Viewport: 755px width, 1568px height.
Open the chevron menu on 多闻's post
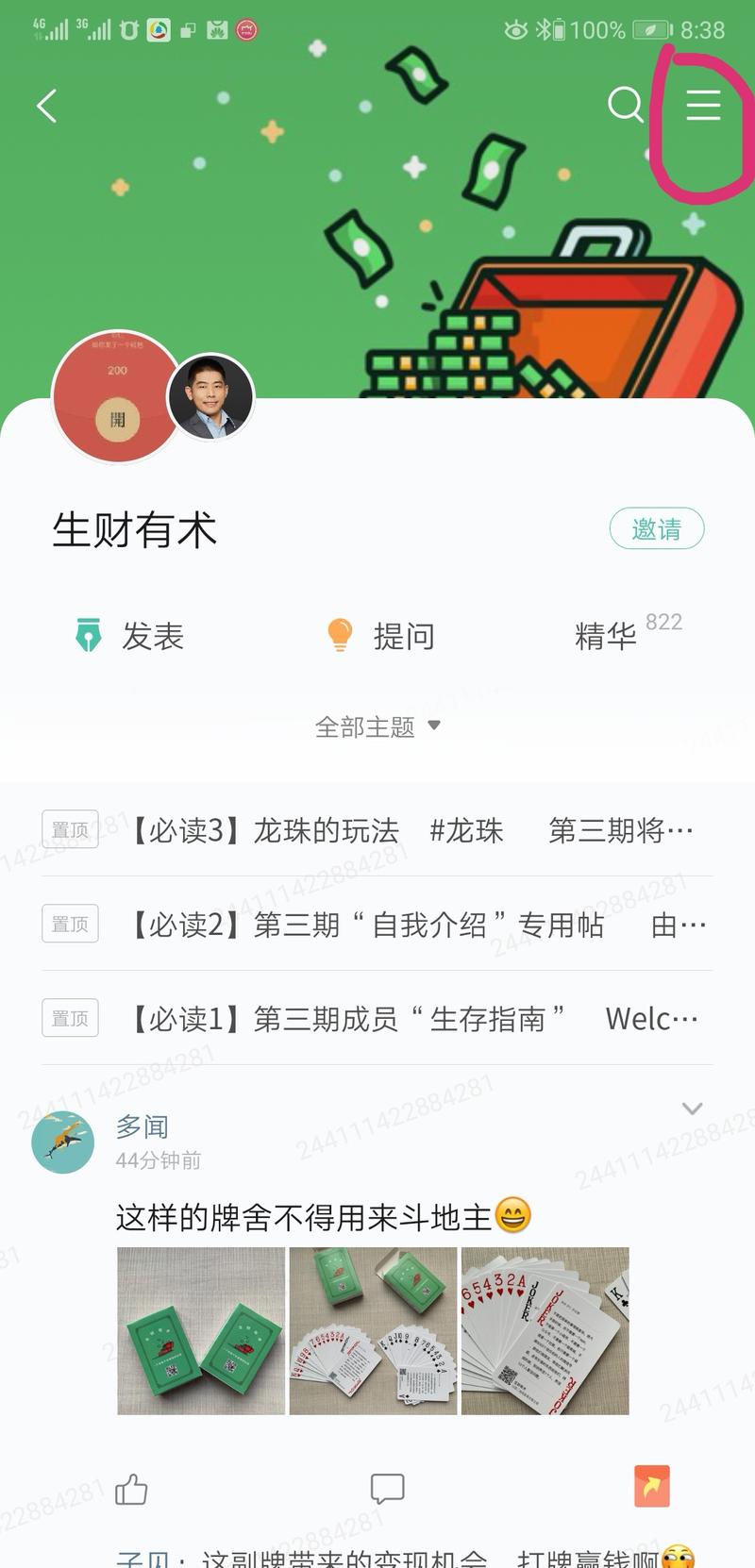(x=692, y=1109)
